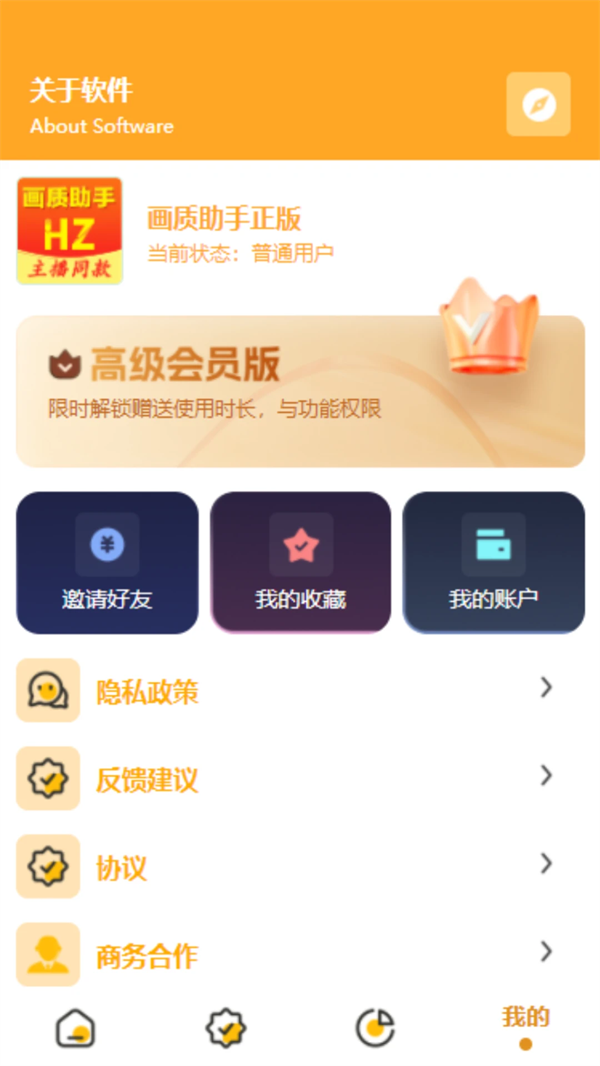Open the 反馈建议 feedback row
The height and width of the screenshot is (1066, 600).
[300, 778]
